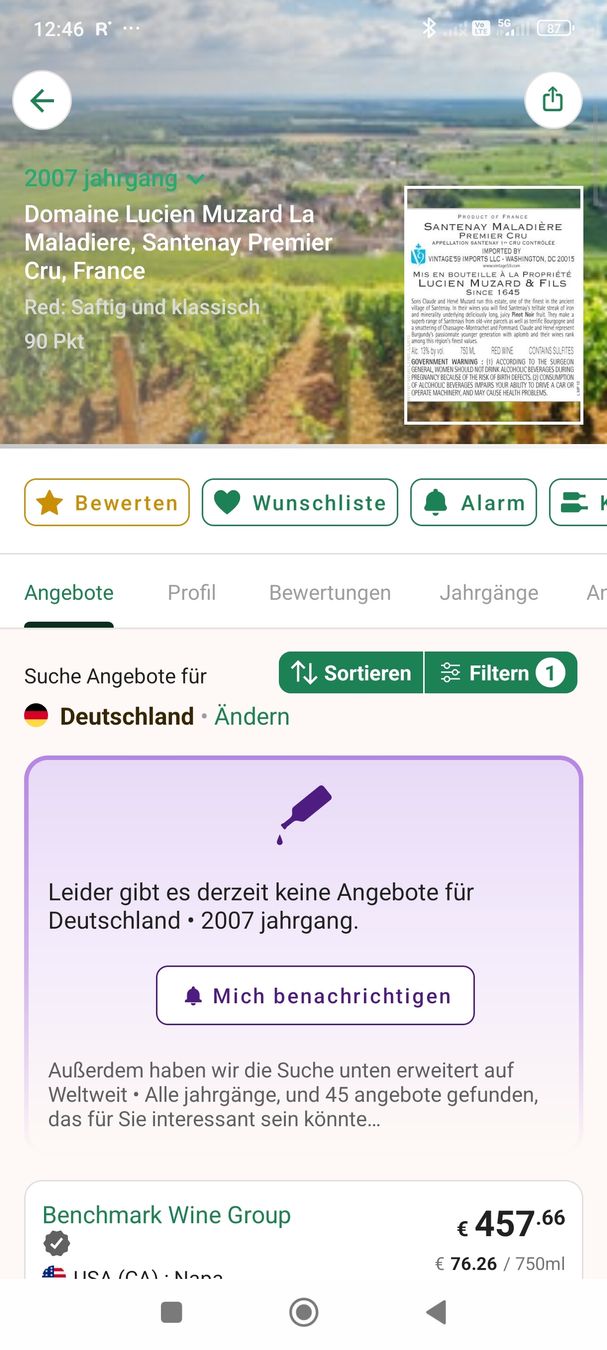Open the Filtern options

[x=502, y=673]
